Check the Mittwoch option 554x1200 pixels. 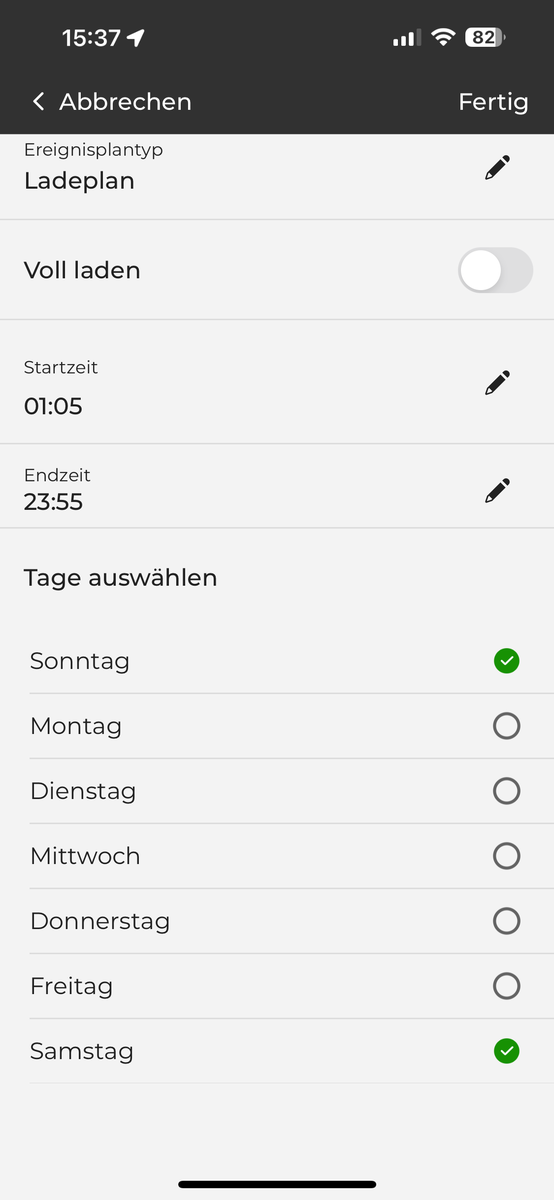[x=507, y=856]
